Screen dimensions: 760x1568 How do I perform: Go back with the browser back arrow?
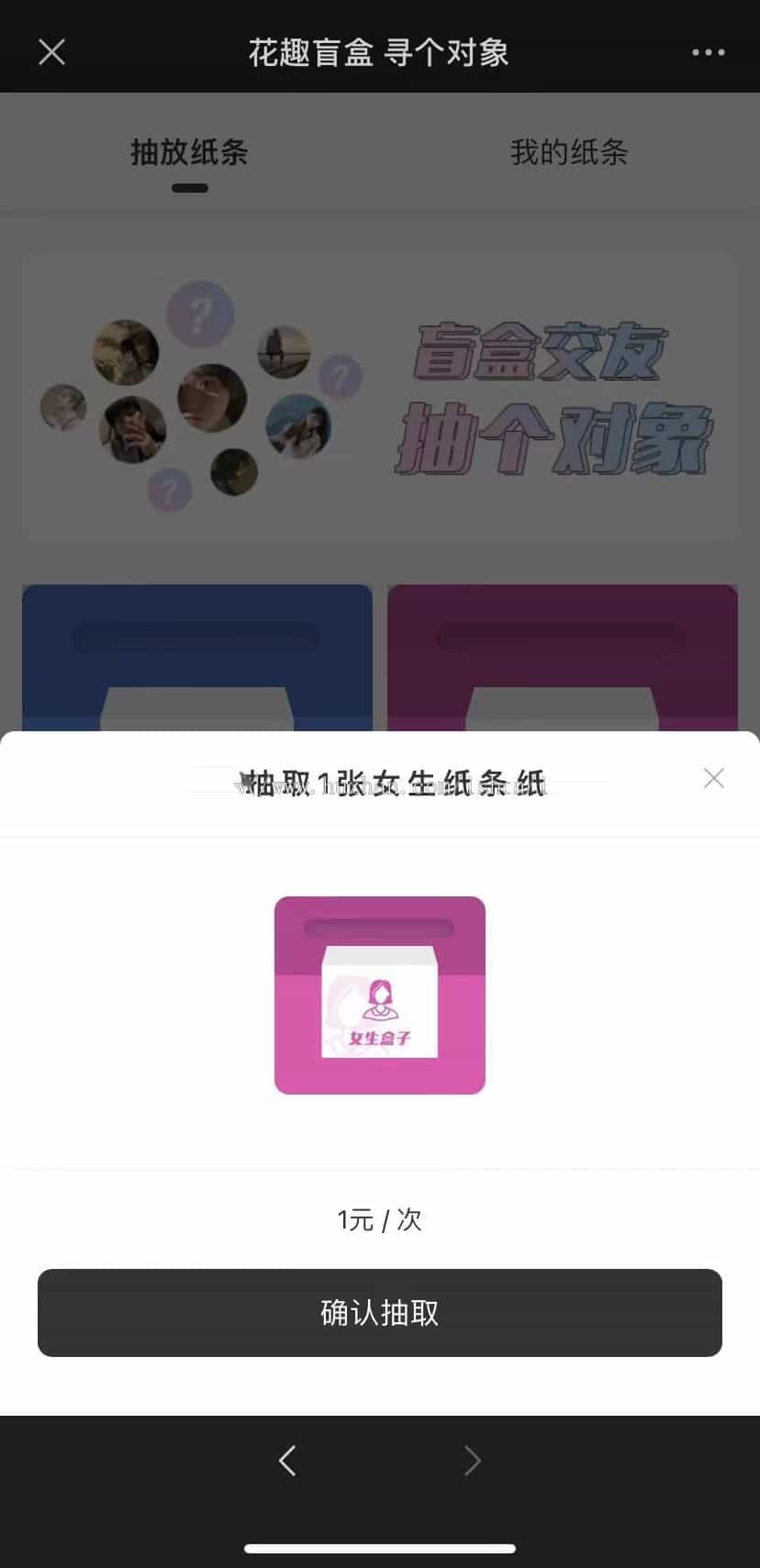(x=288, y=1460)
